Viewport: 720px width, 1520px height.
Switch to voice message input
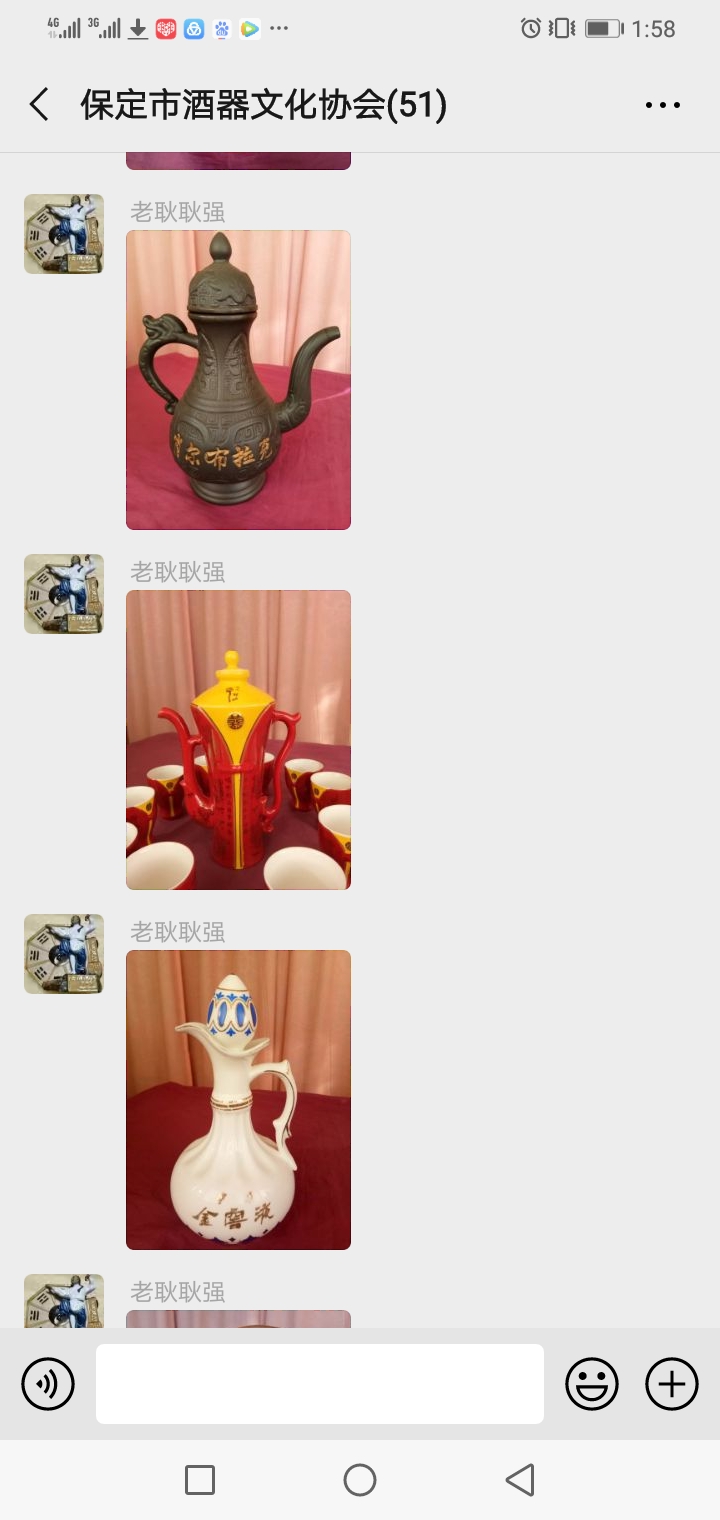click(48, 1384)
